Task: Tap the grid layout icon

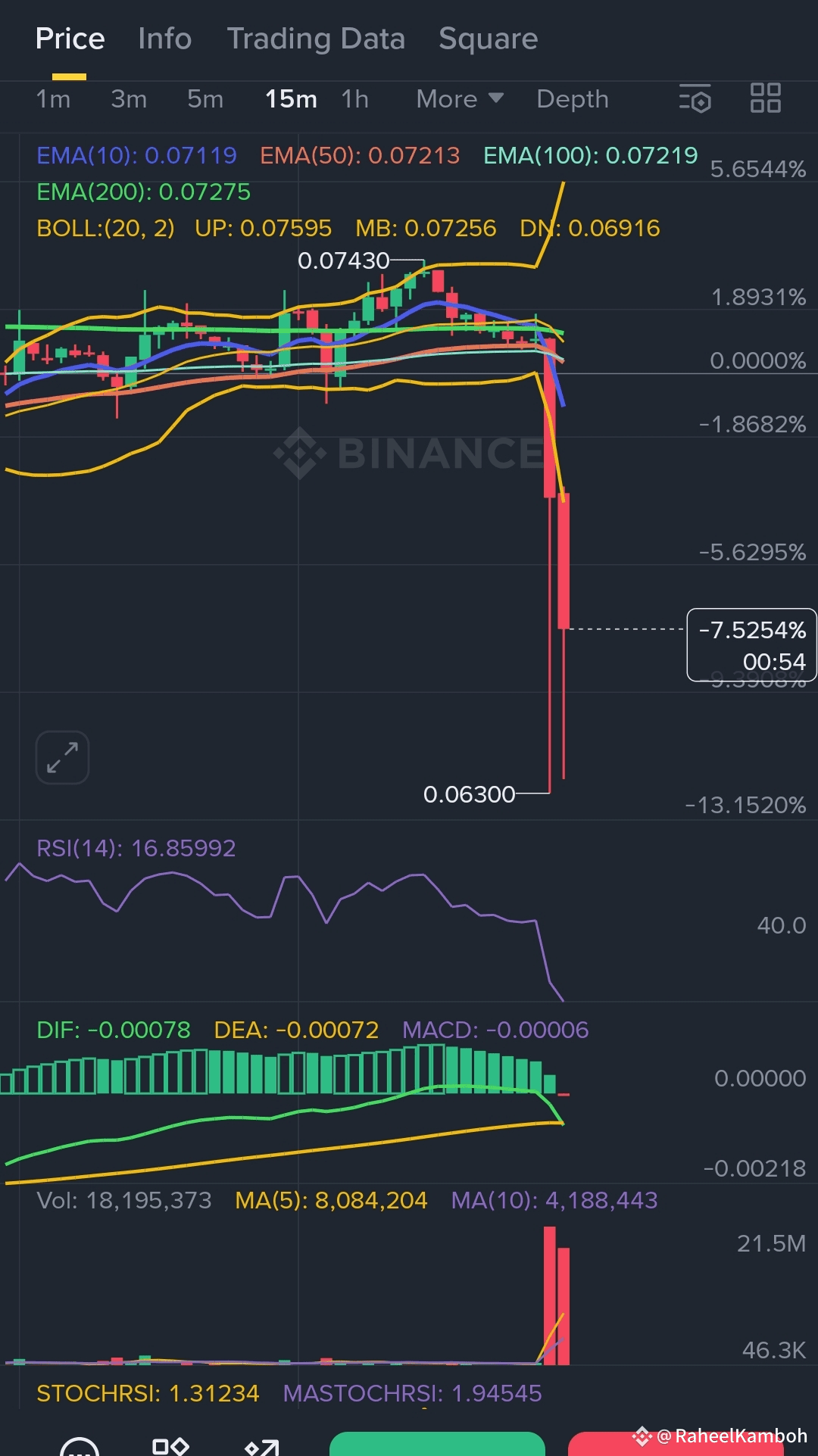Action: [x=766, y=98]
